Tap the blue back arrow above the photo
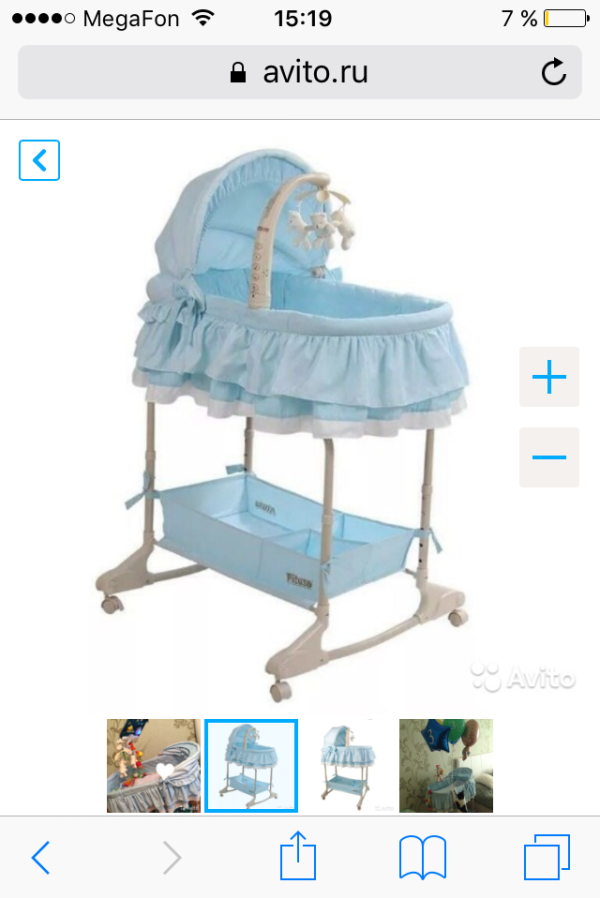The height and width of the screenshot is (898, 600). (x=39, y=160)
